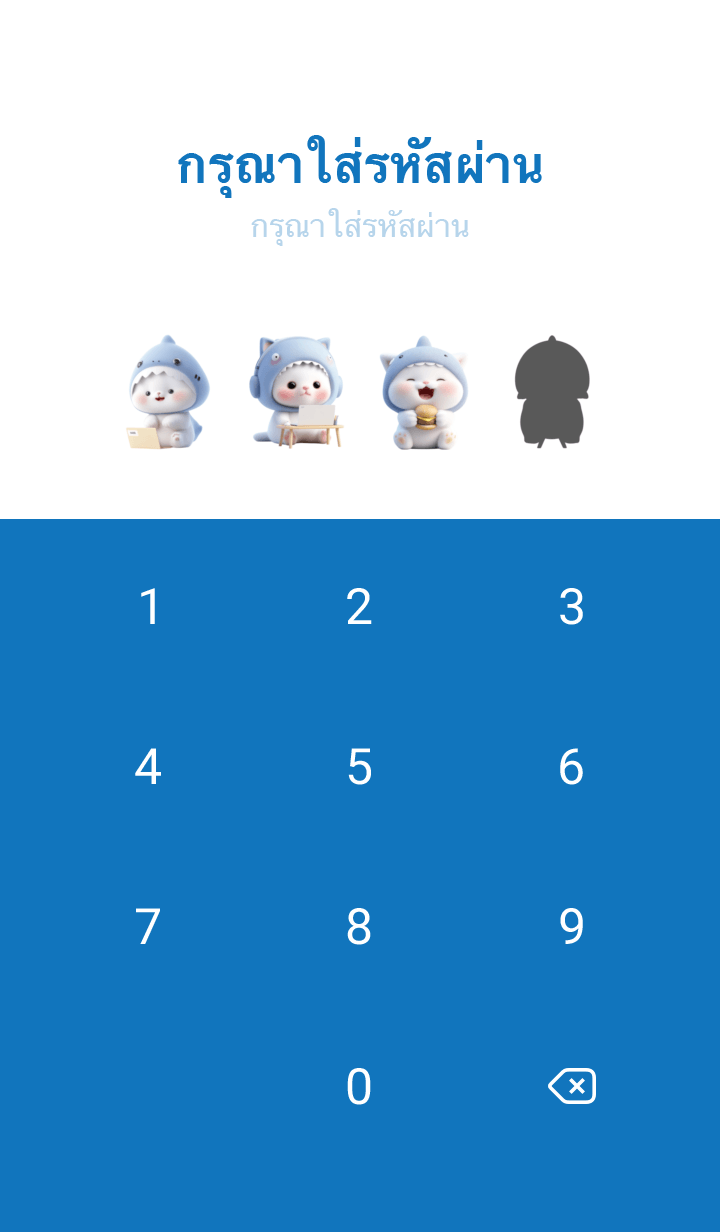Enter digit 7 on the keypad
This screenshot has height=1232, width=720.
tap(148, 927)
